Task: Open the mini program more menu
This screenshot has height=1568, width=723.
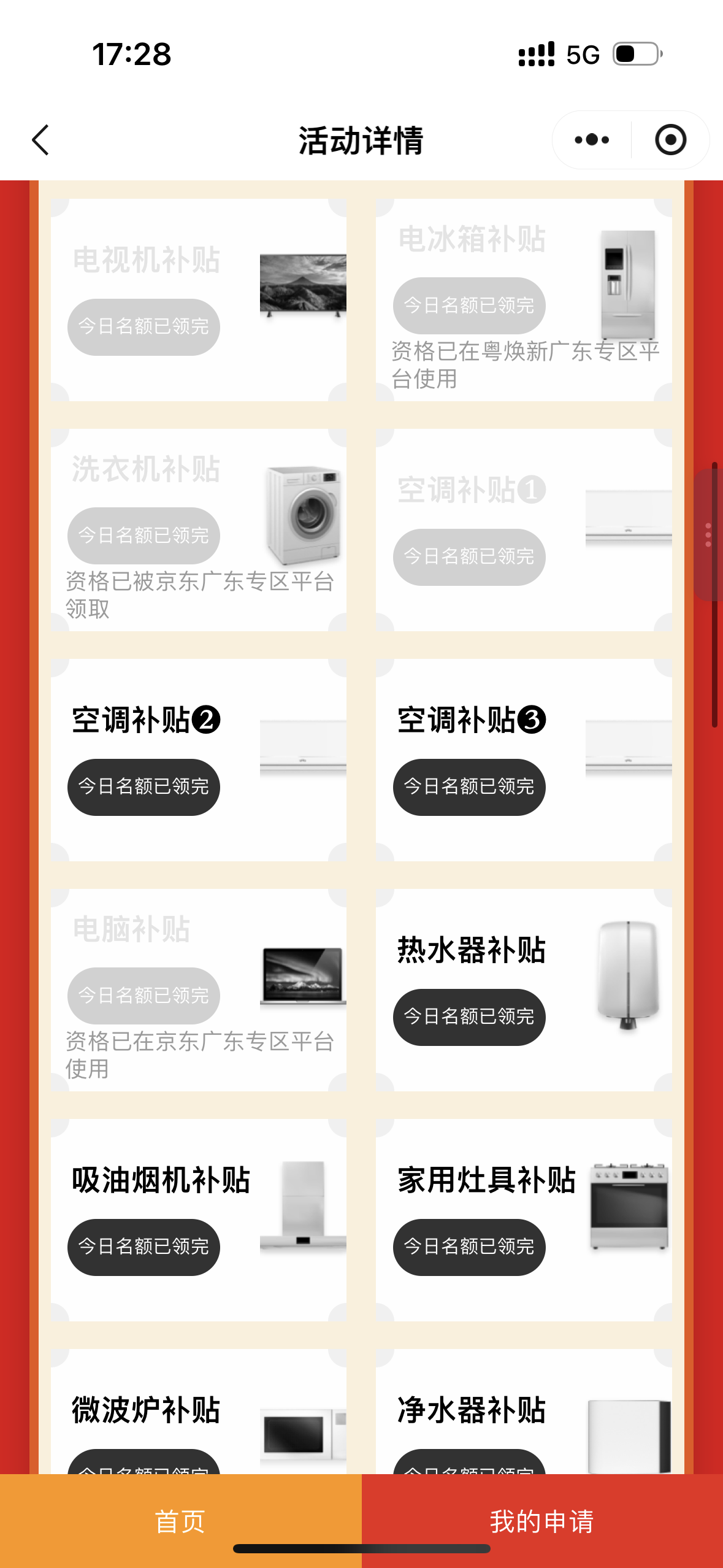Action: pos(591,140)
